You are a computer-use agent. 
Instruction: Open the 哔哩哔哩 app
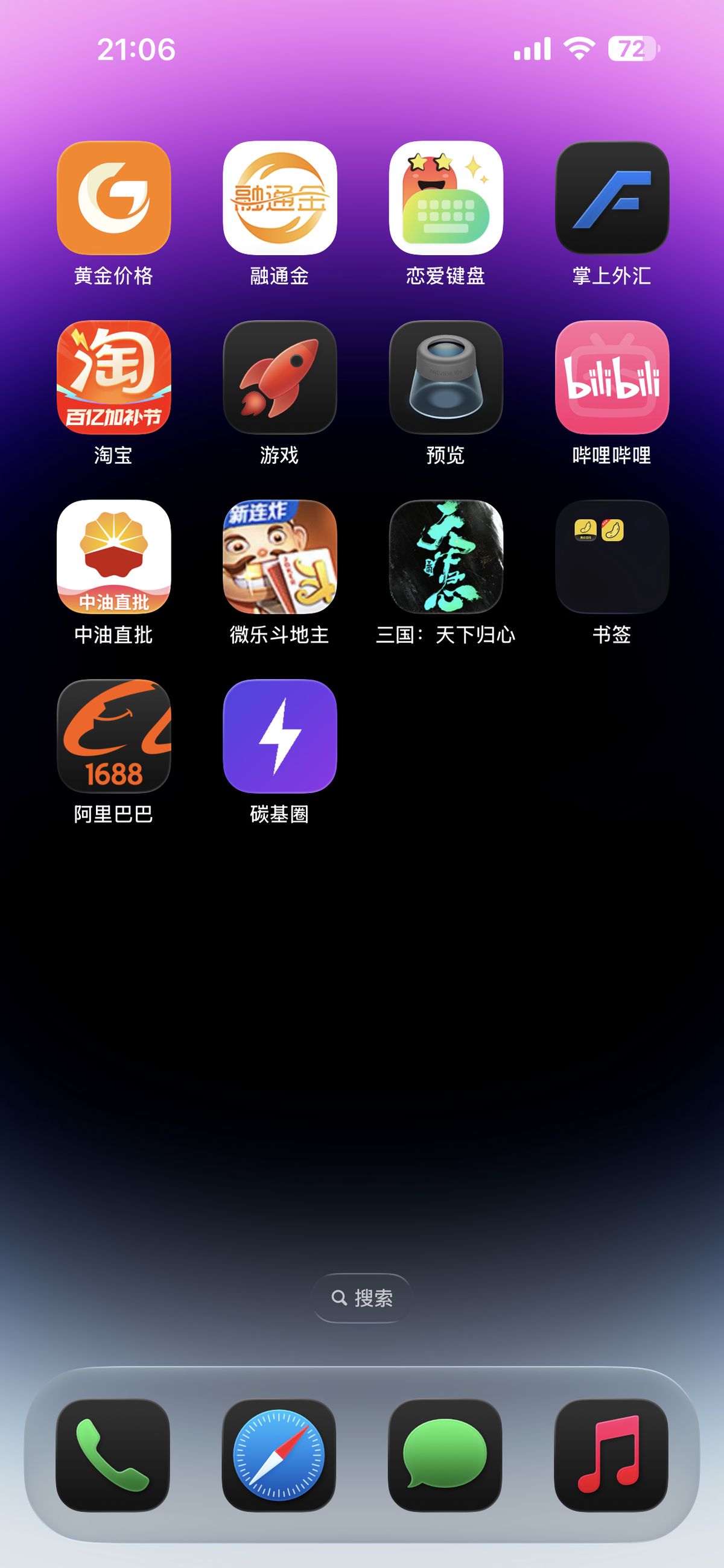point(612,378)
